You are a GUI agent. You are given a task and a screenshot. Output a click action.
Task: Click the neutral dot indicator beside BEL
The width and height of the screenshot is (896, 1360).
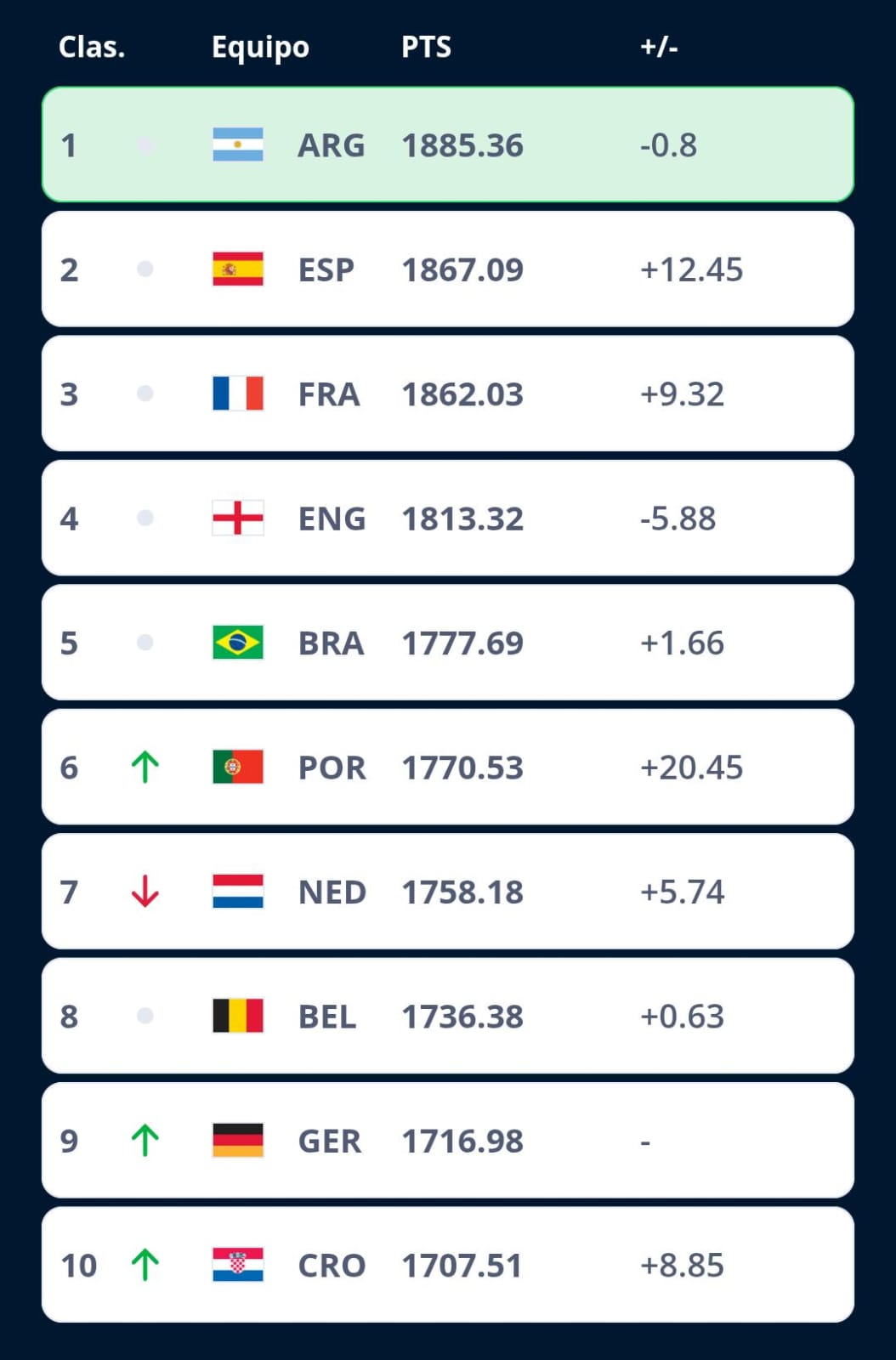146,1017
